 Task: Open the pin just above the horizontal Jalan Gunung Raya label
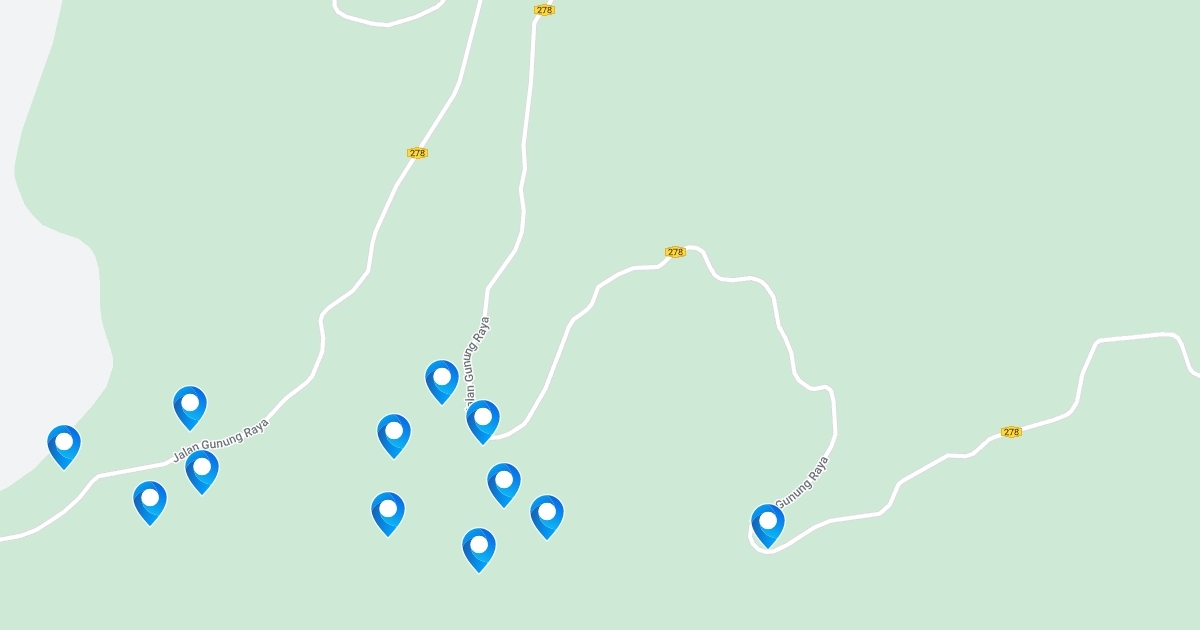click(x=190, y=406)
